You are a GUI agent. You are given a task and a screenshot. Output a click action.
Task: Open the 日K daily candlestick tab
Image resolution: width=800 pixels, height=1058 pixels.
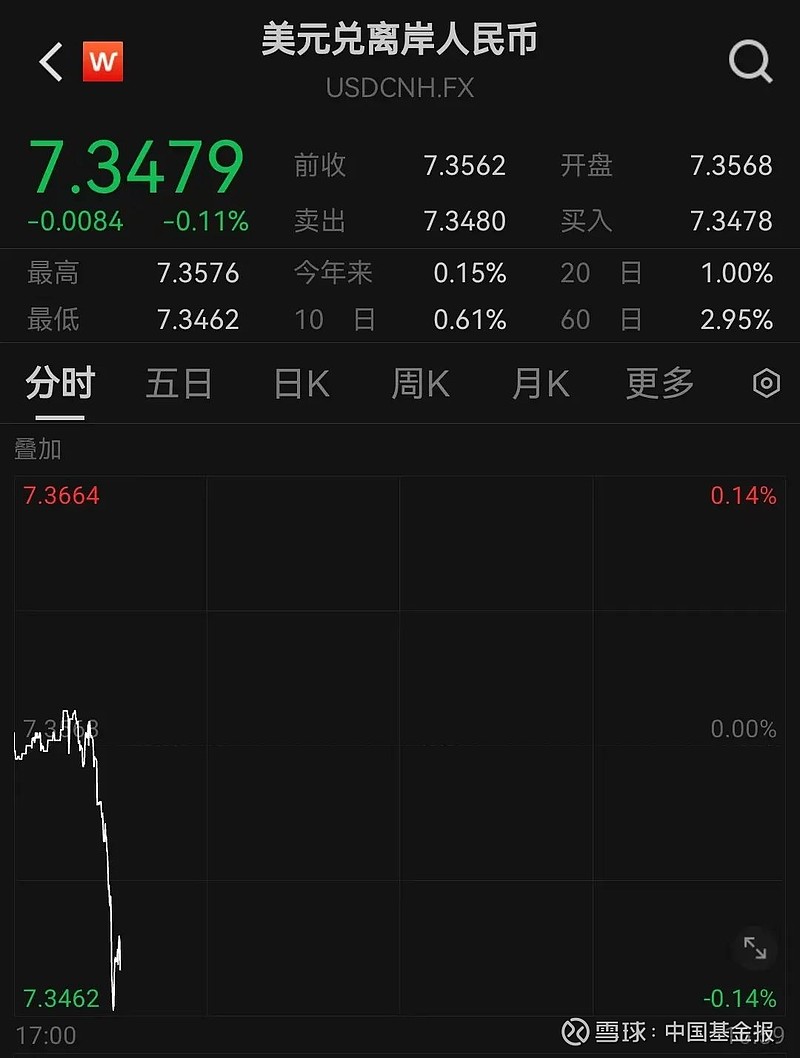click(x=299, y=383)
